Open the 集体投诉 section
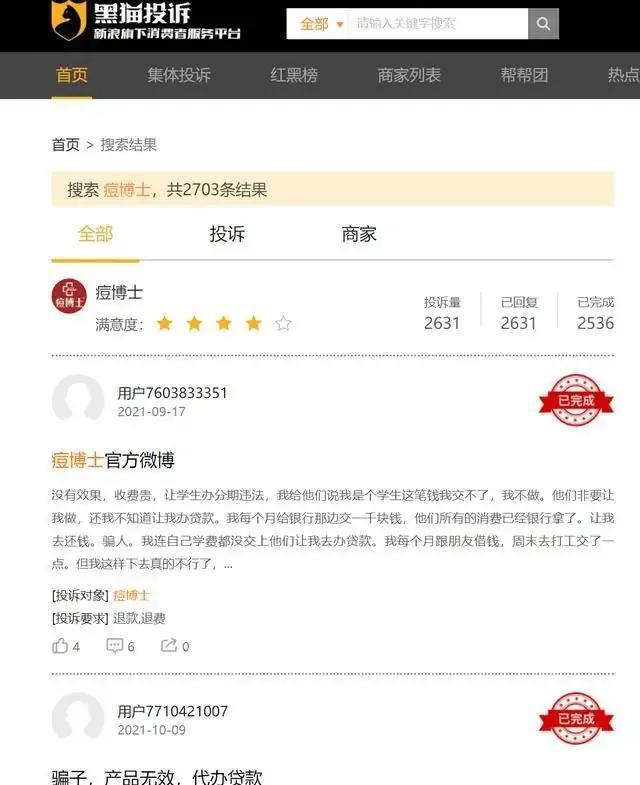The image size is (640, 785). [179, 75]
